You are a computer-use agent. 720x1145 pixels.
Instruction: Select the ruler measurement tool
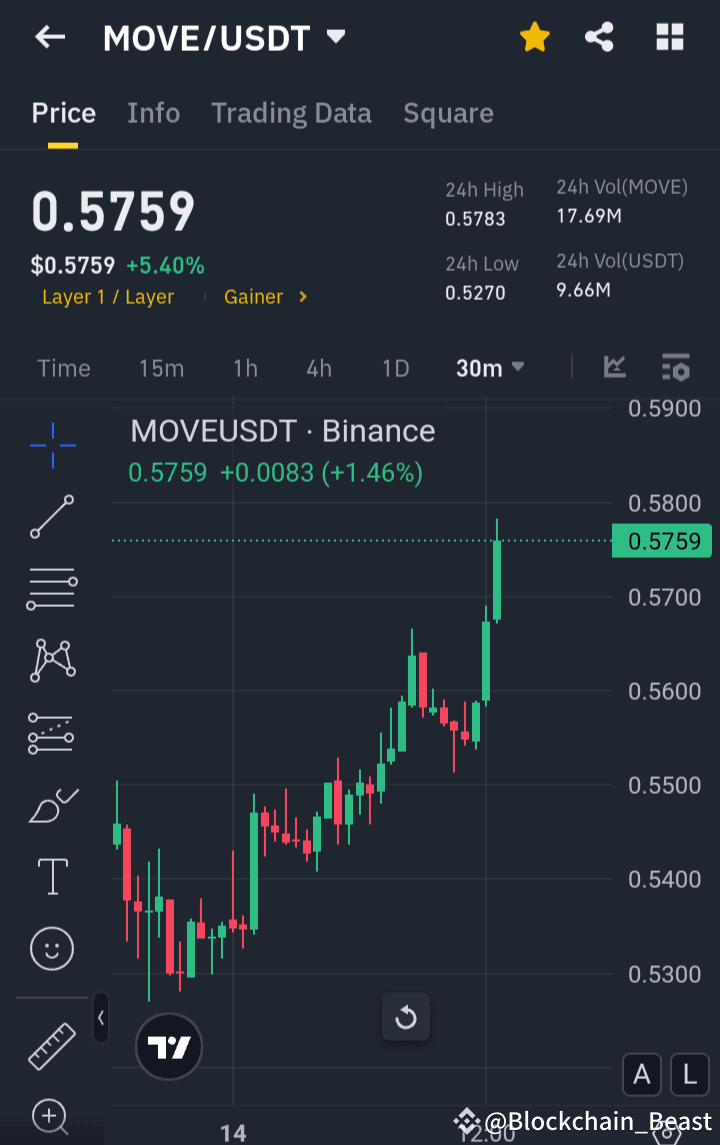click(50, 1045)
